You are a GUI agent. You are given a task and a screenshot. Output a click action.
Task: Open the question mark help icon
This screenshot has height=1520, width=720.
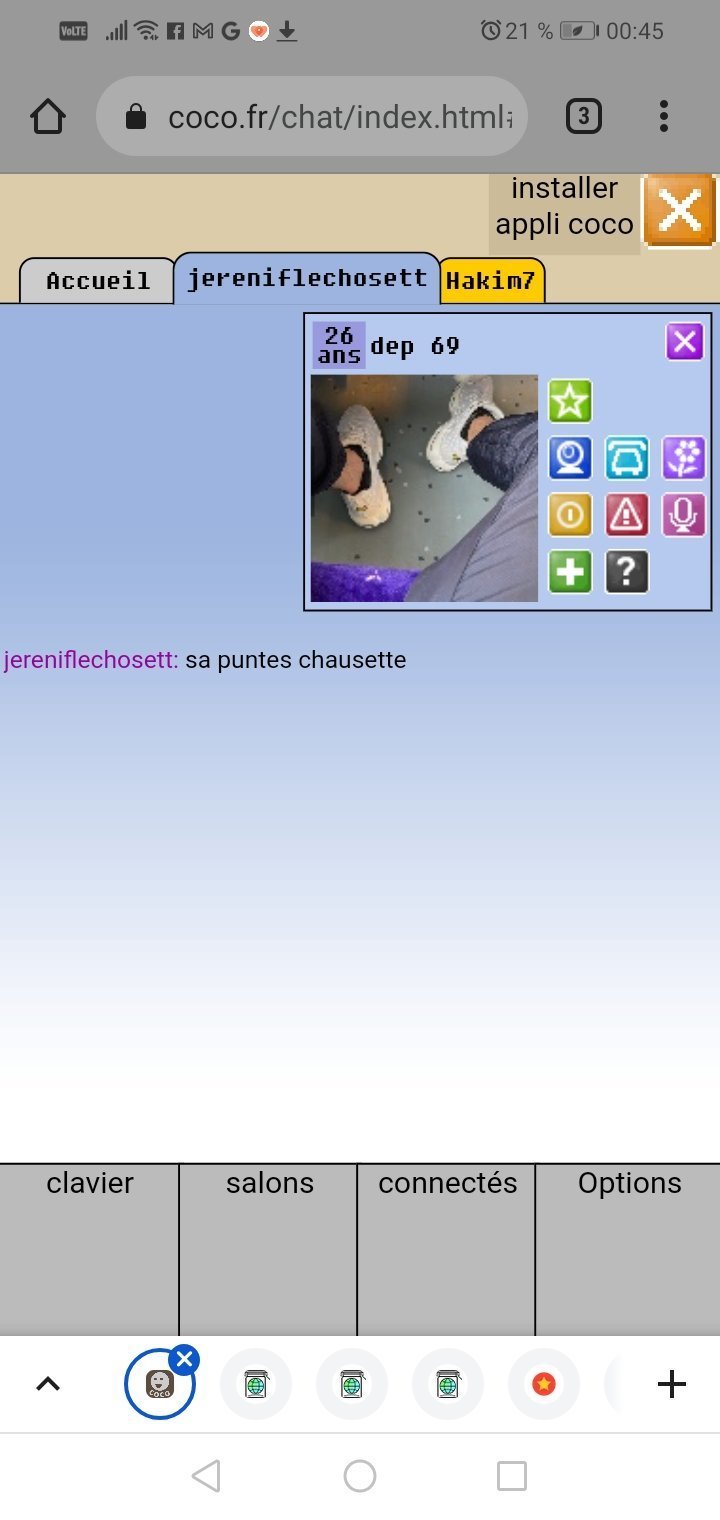(x=627, y=572)
